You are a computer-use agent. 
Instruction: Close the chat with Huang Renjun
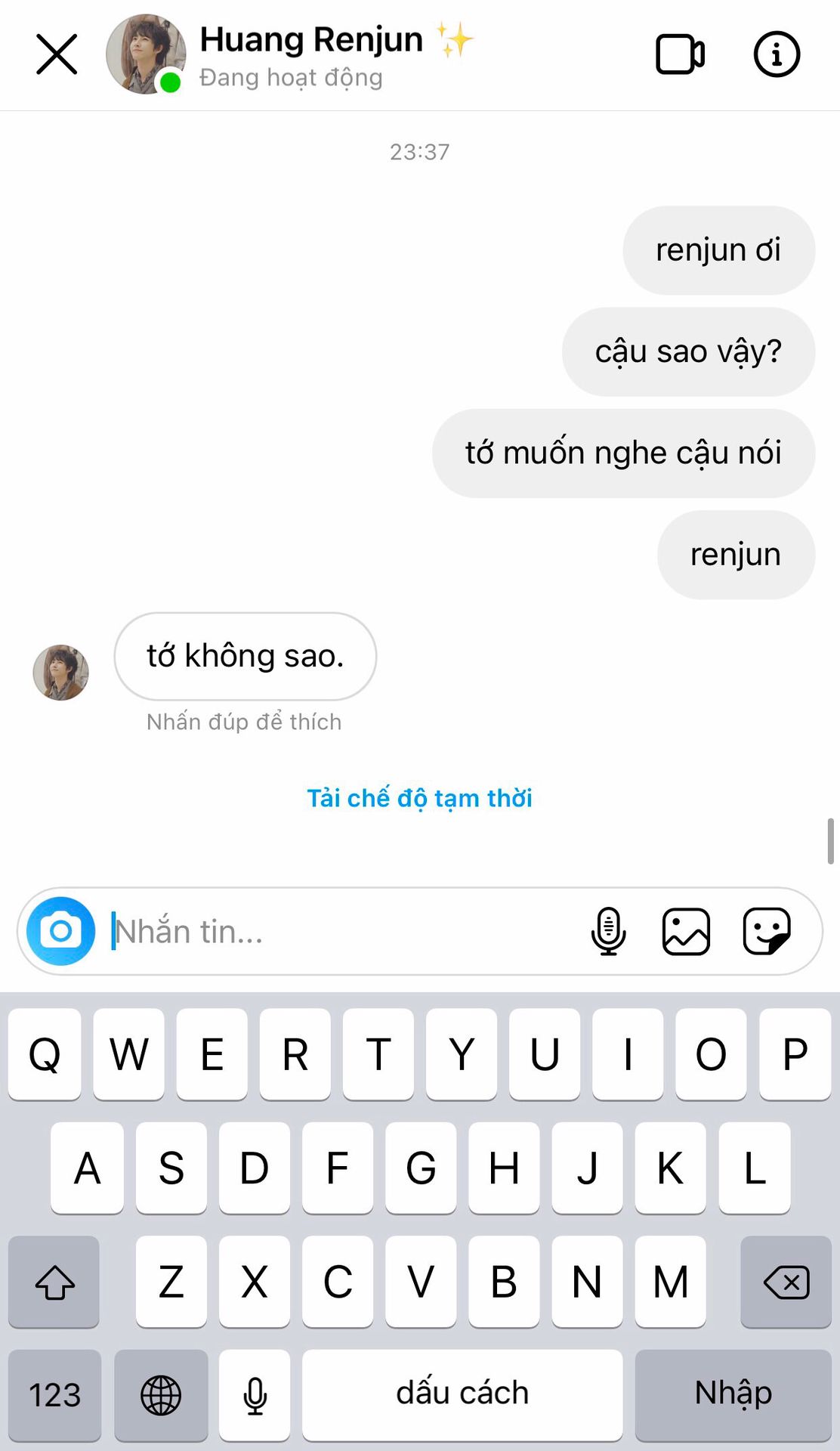click(x=57, y=54)
